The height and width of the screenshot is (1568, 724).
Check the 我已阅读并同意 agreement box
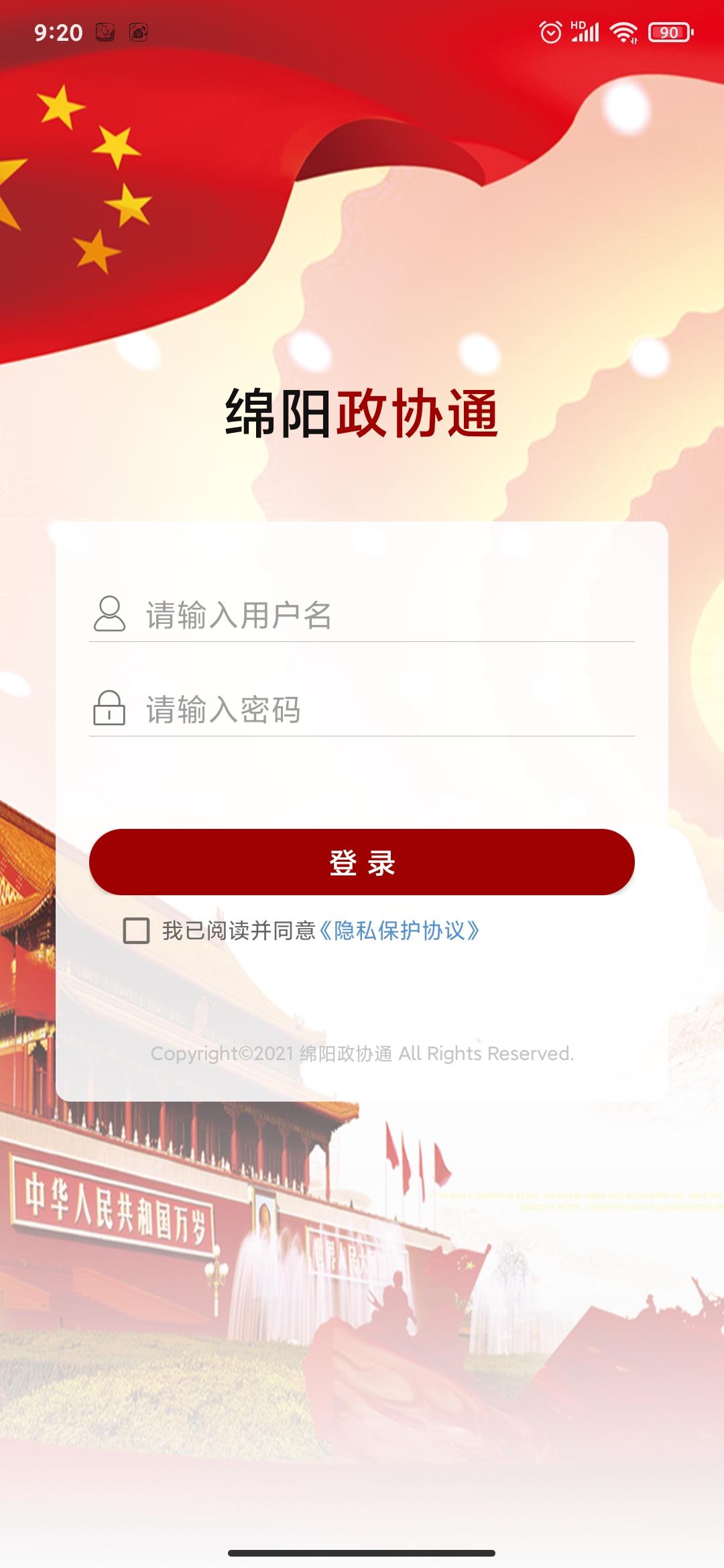pos(137,931)
